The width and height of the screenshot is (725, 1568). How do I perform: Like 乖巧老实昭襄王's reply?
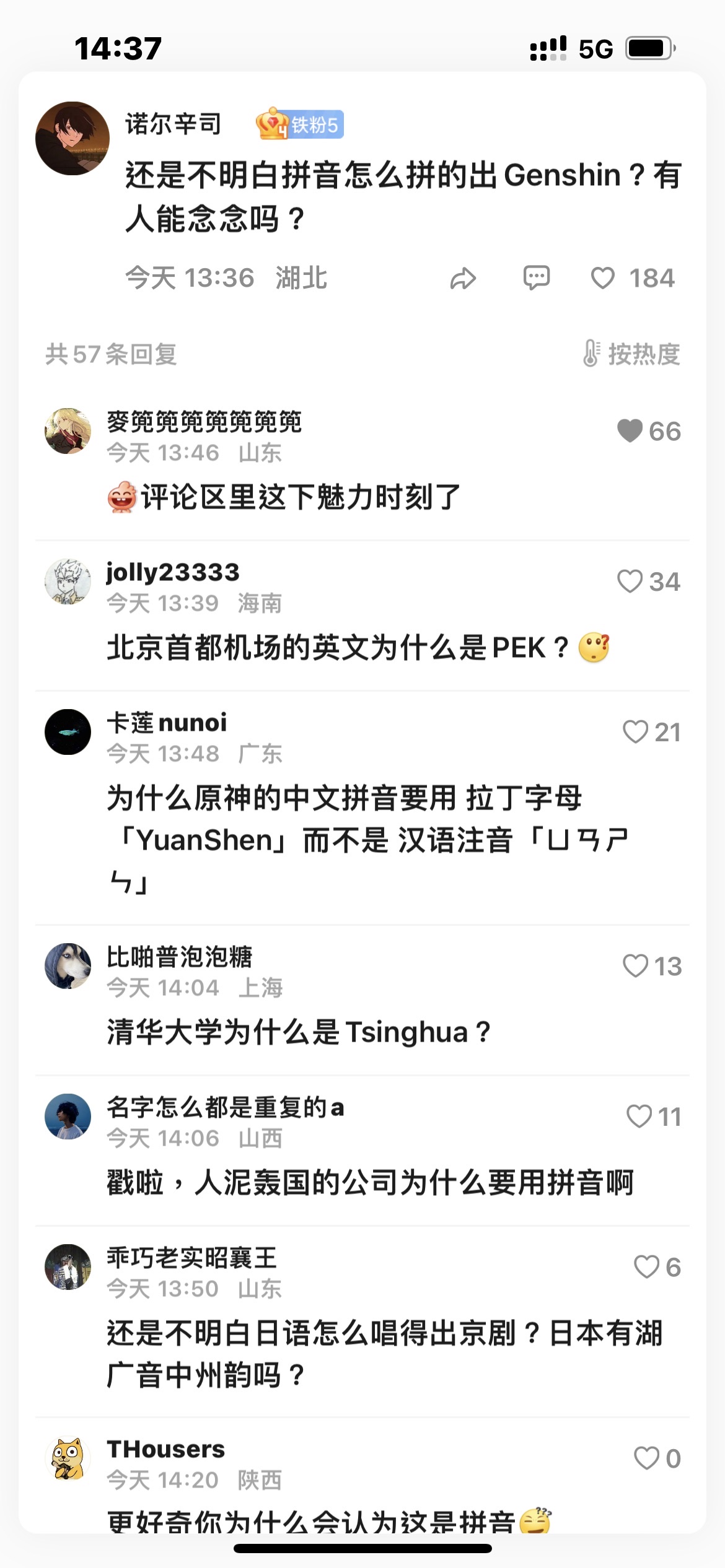646,1267
